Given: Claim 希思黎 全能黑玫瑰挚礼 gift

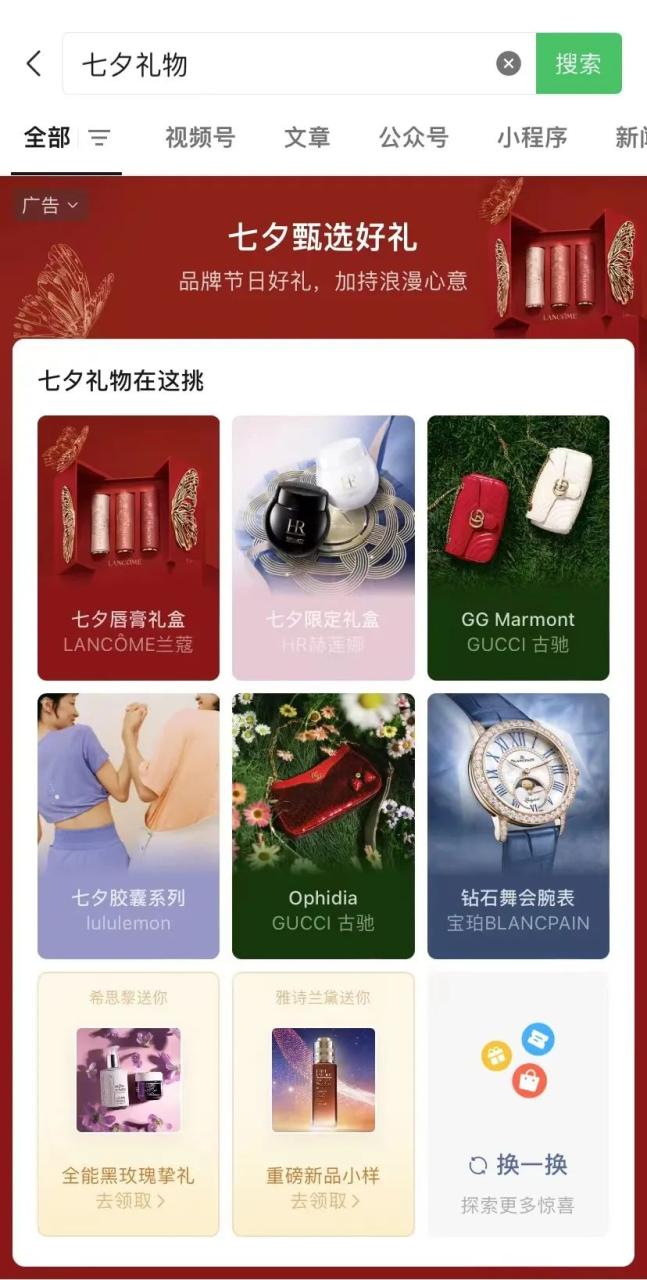Looking at the screenshot, I should coord(128,1103).
